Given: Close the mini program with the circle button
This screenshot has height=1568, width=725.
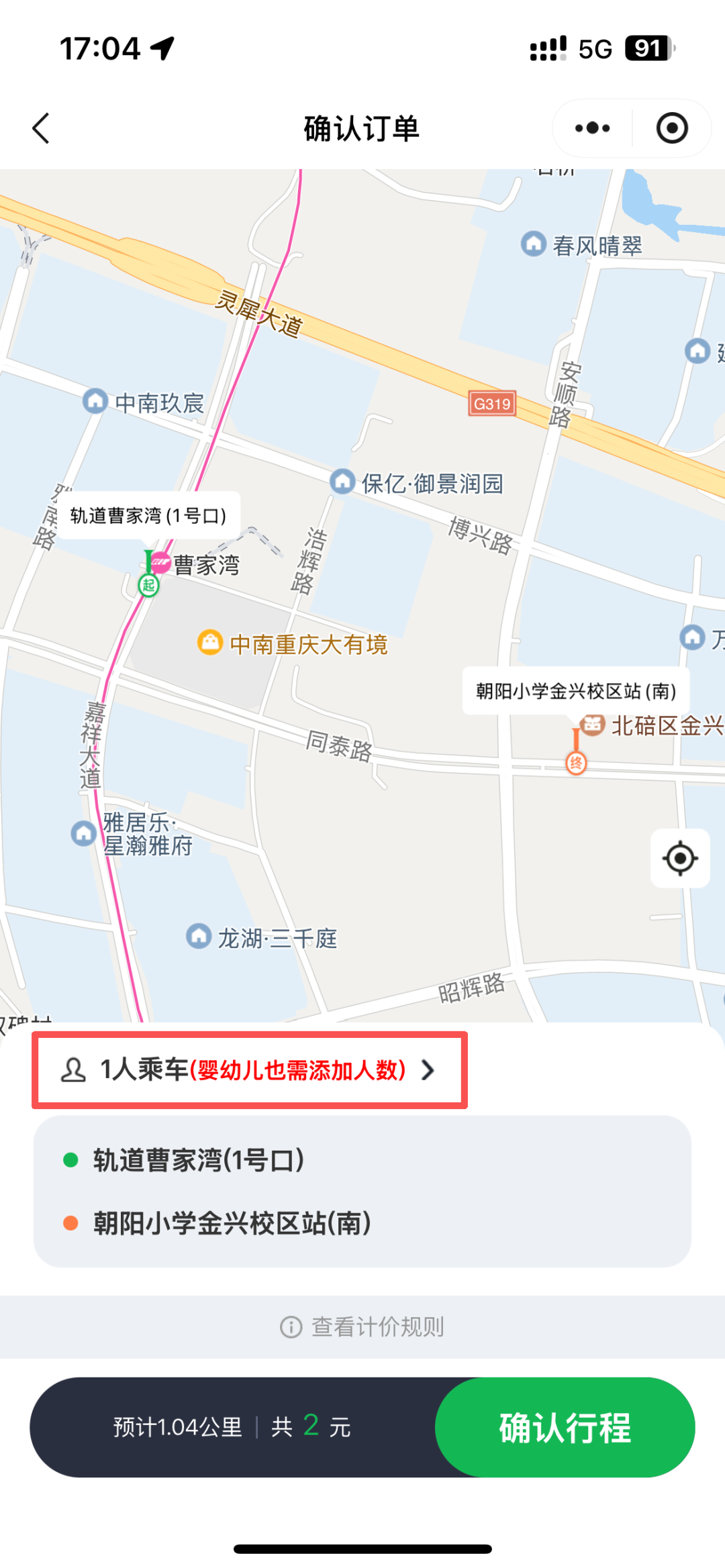Looking at the screenshot, I should coord(672,128).
